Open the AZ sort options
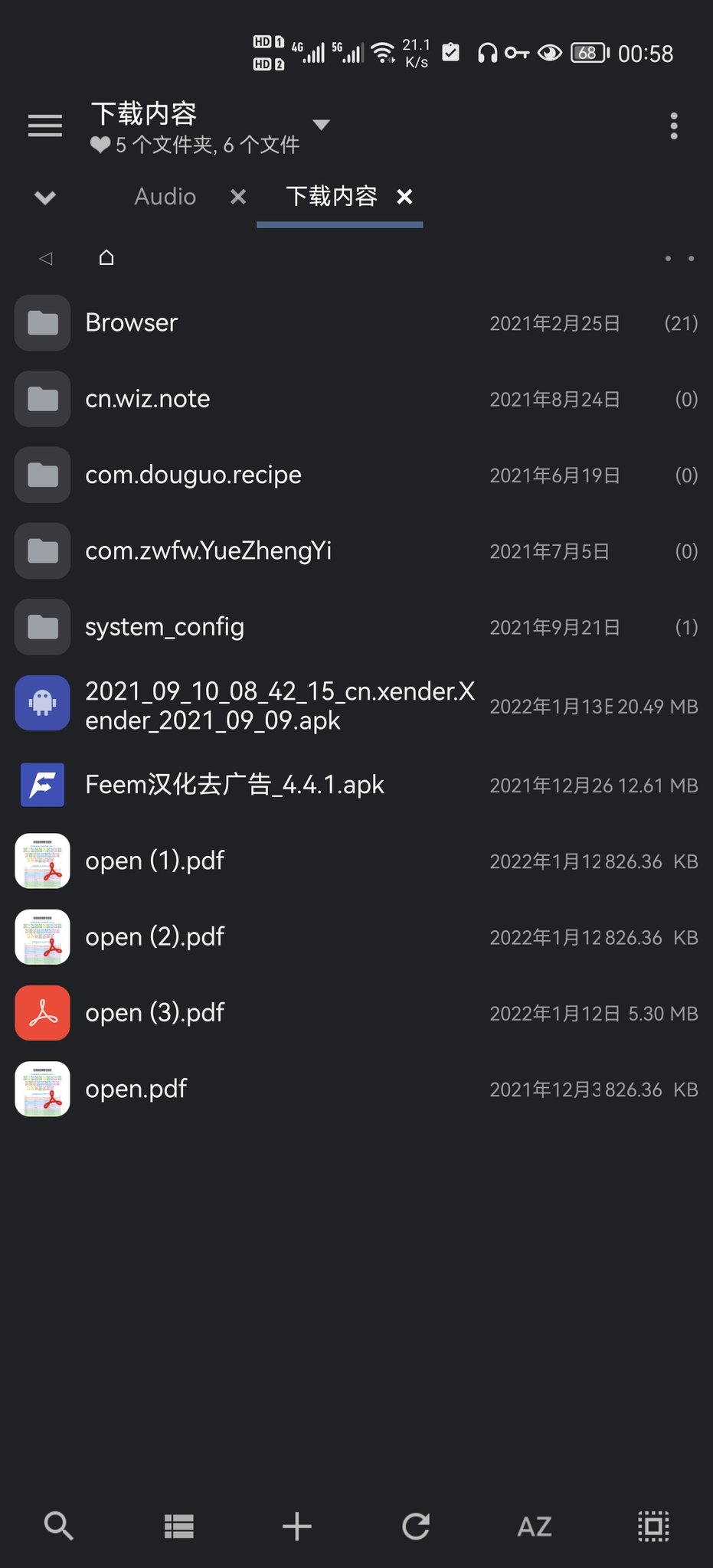 point(535,1527)
